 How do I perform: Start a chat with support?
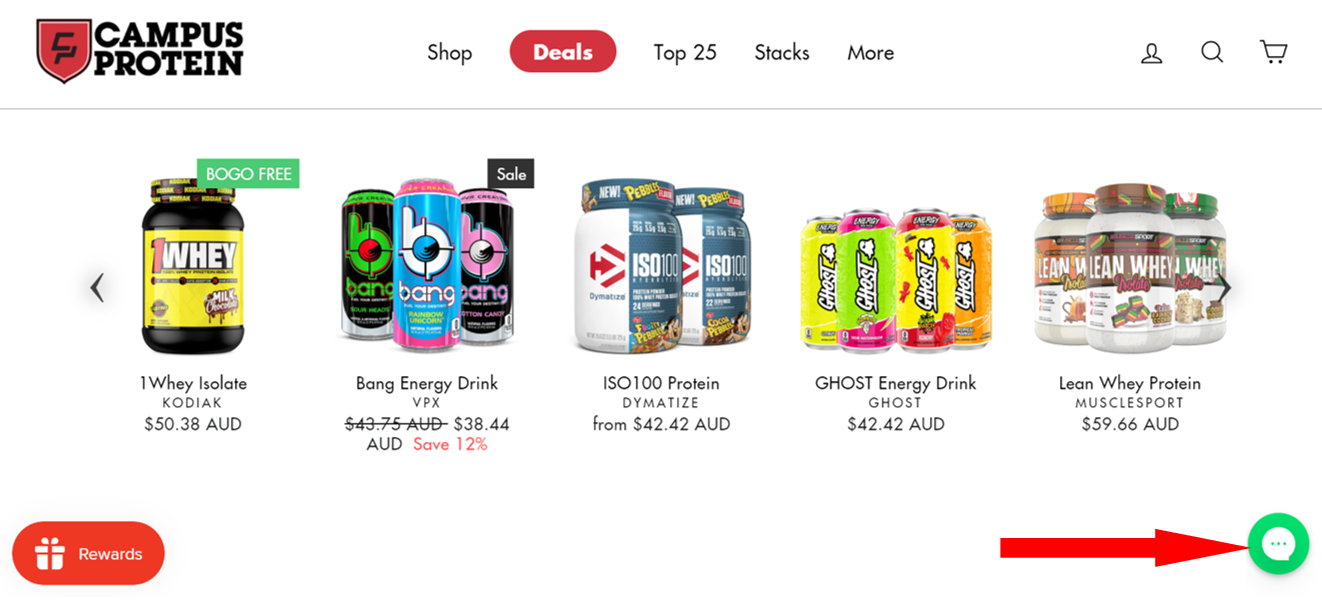(x=1278, y=544)
